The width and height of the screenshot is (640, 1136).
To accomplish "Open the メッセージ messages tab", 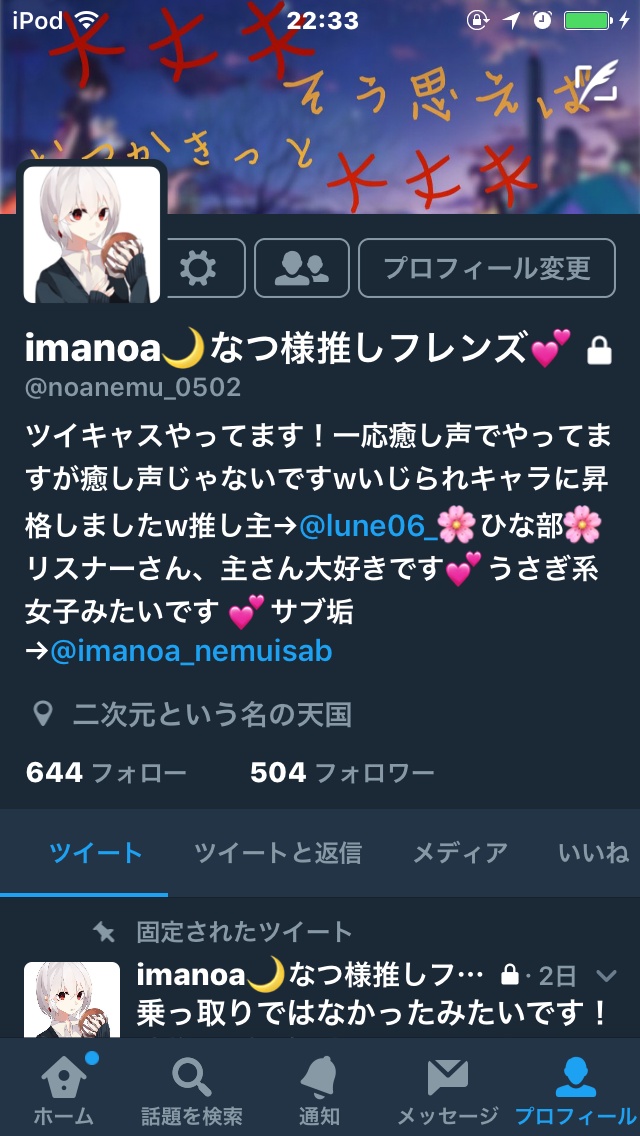I will click(447, 1090).
